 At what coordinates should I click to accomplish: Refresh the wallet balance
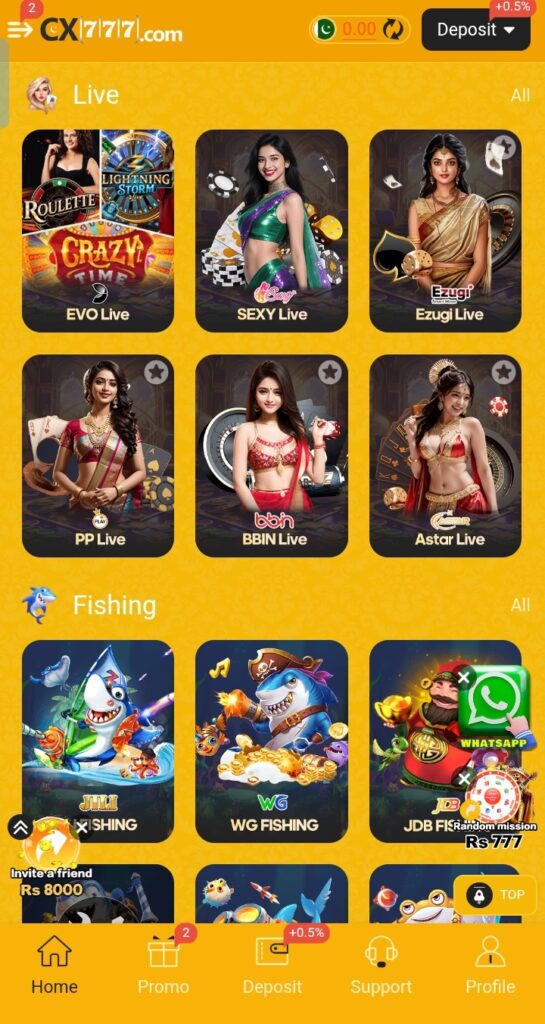coord(393,29)
